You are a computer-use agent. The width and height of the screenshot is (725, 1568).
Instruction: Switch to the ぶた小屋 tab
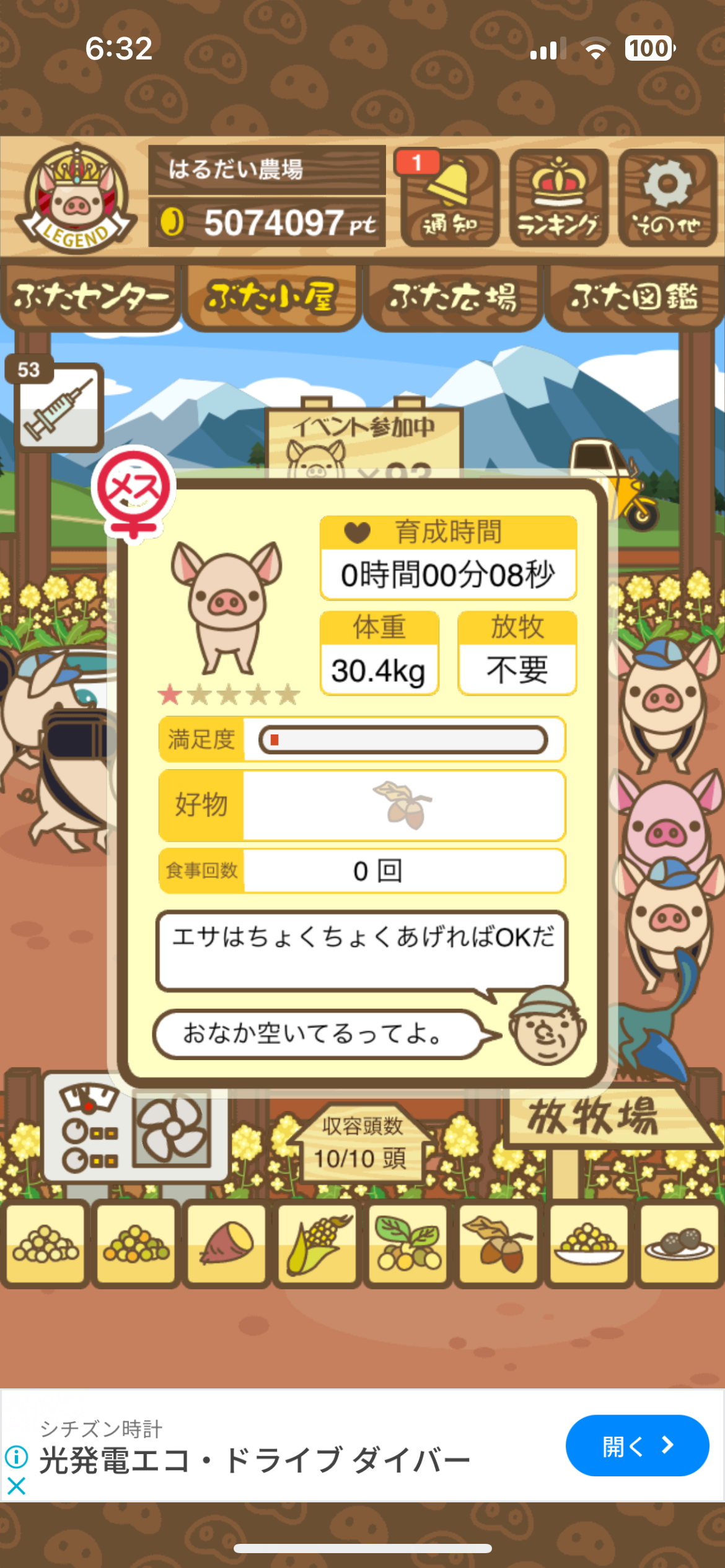point(271,298)
